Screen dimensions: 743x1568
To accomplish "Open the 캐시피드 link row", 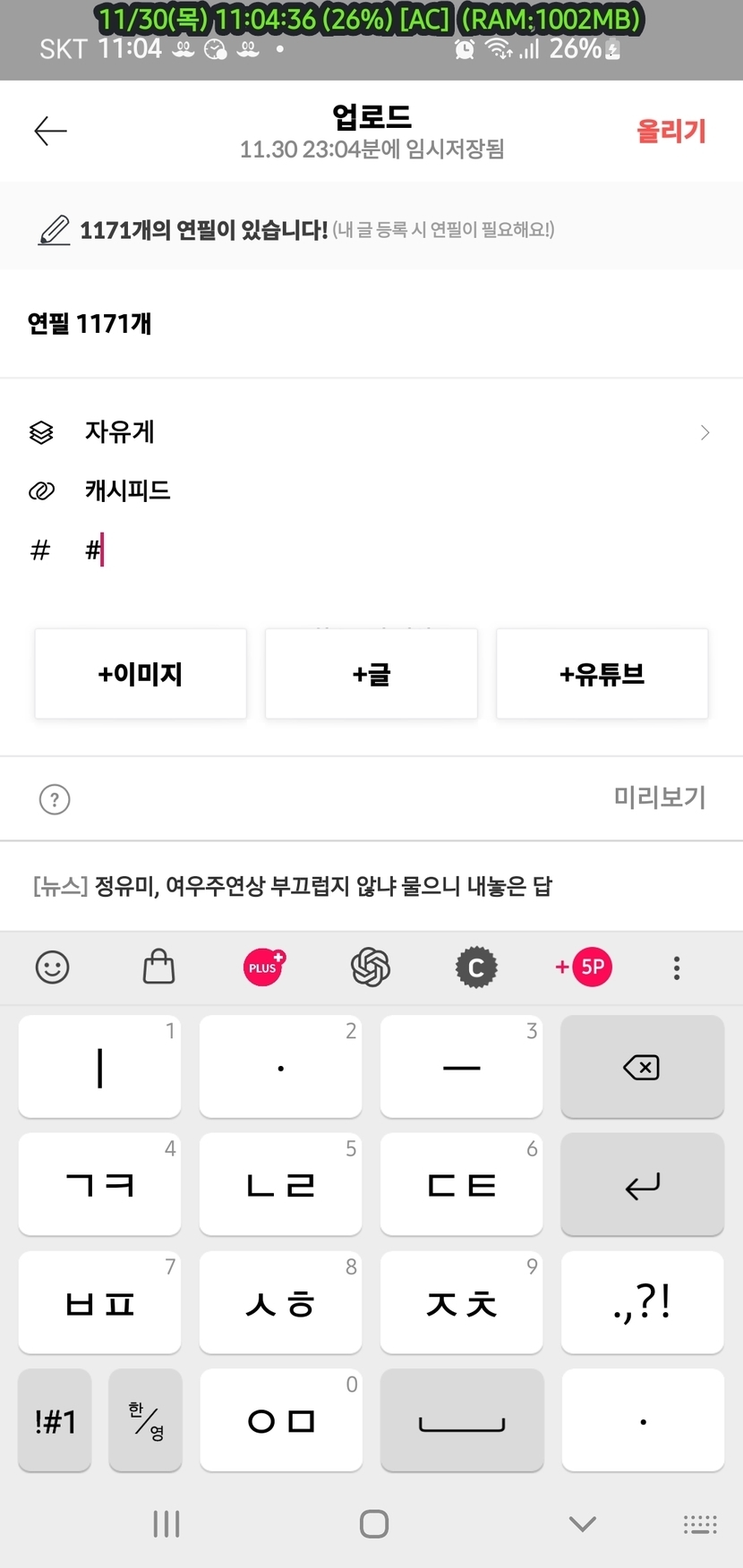I will [x=127, y=490].
